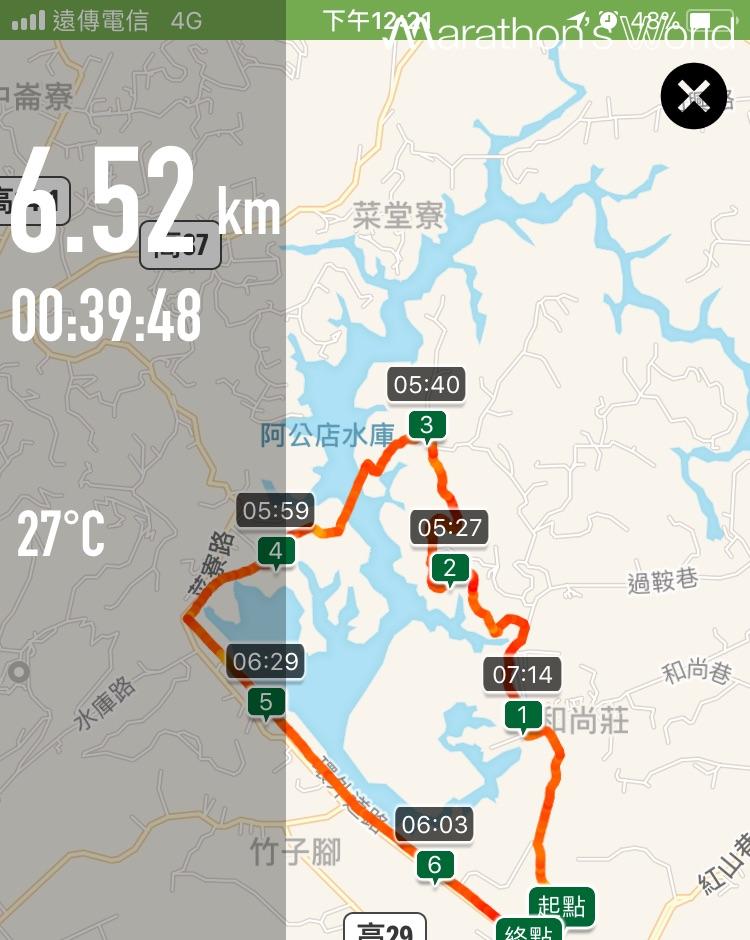This screenshot has width=750, height=940.
Task: Close the run route map view
Action: pyautogui.click(x=693, y=96)
